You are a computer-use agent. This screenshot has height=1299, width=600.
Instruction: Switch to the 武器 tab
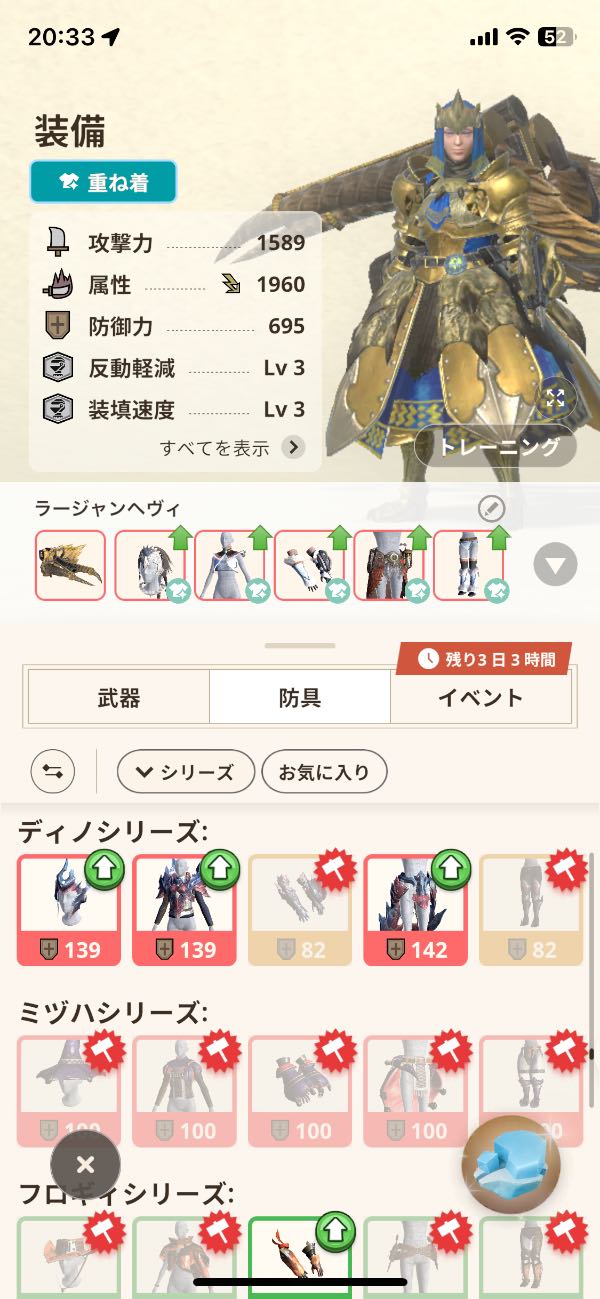[118, 697]
